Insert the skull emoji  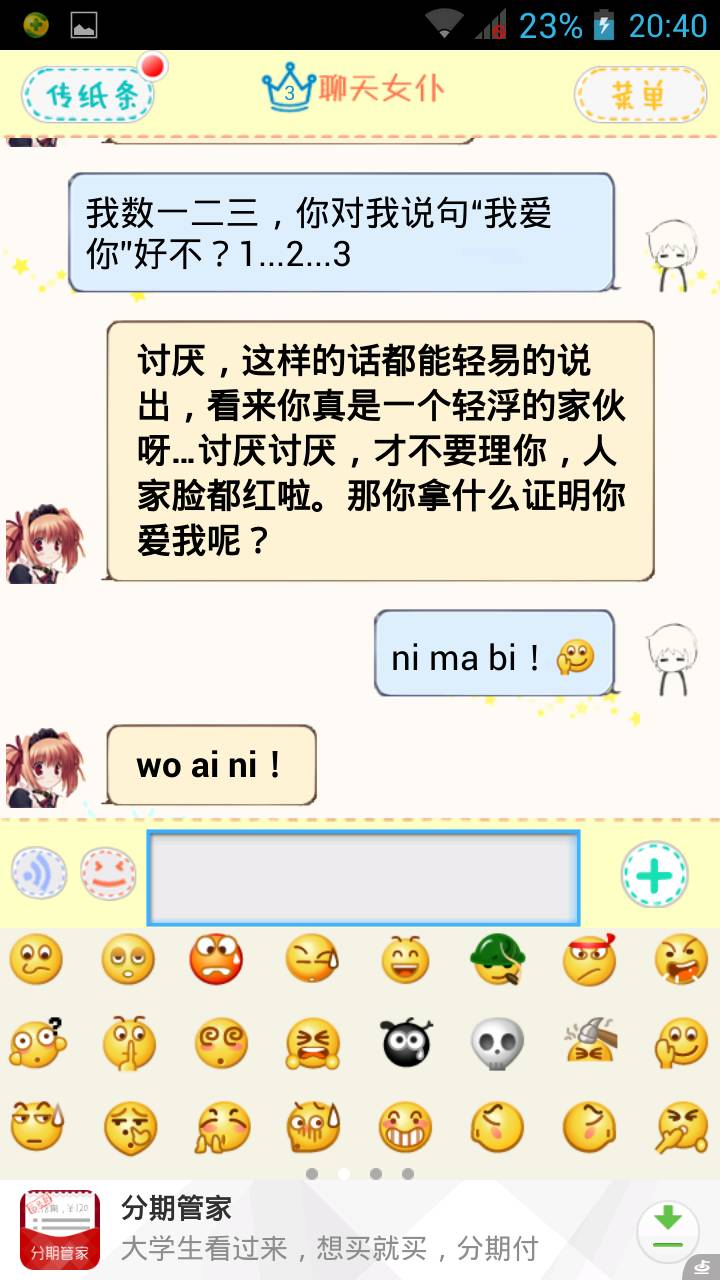click(497, 1043)
